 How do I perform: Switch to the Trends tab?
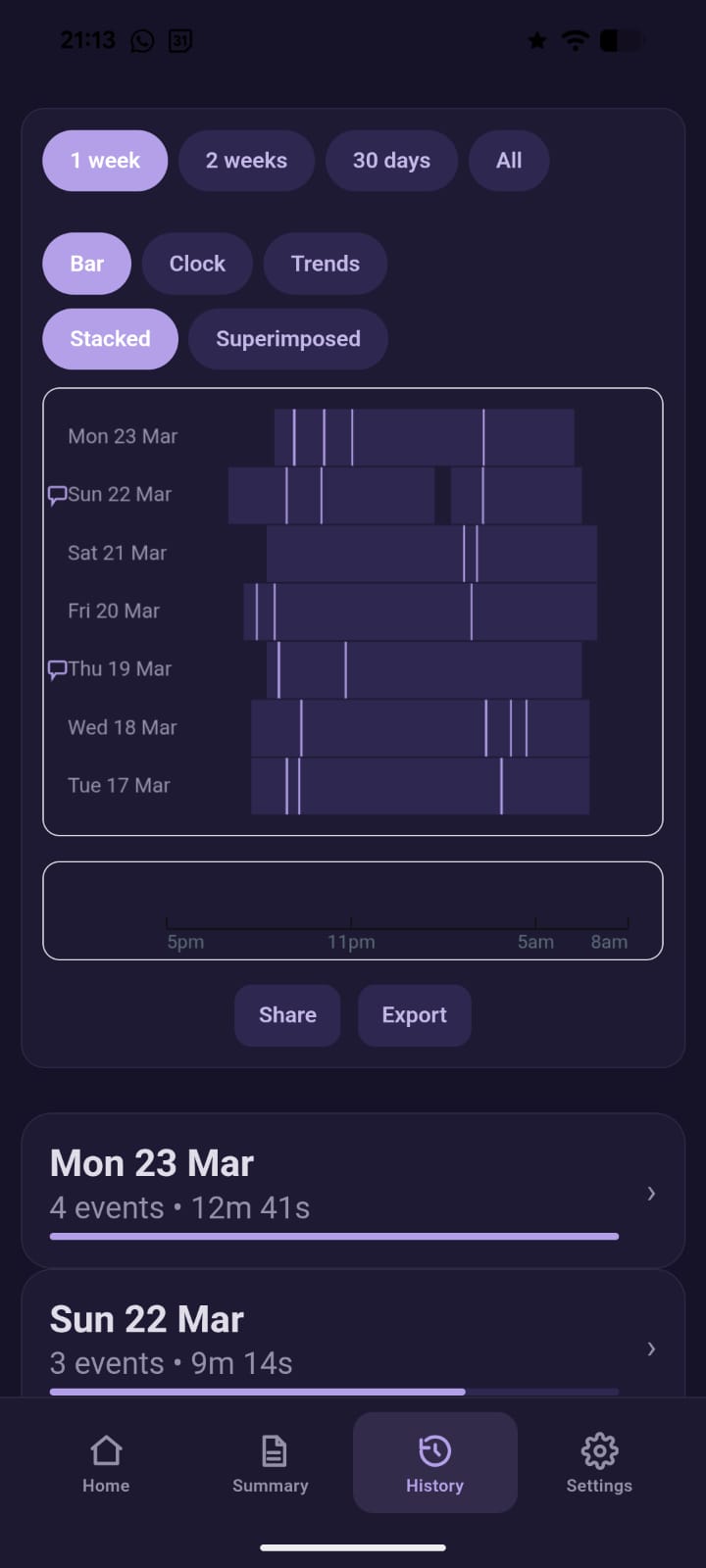tap(325, 264)
